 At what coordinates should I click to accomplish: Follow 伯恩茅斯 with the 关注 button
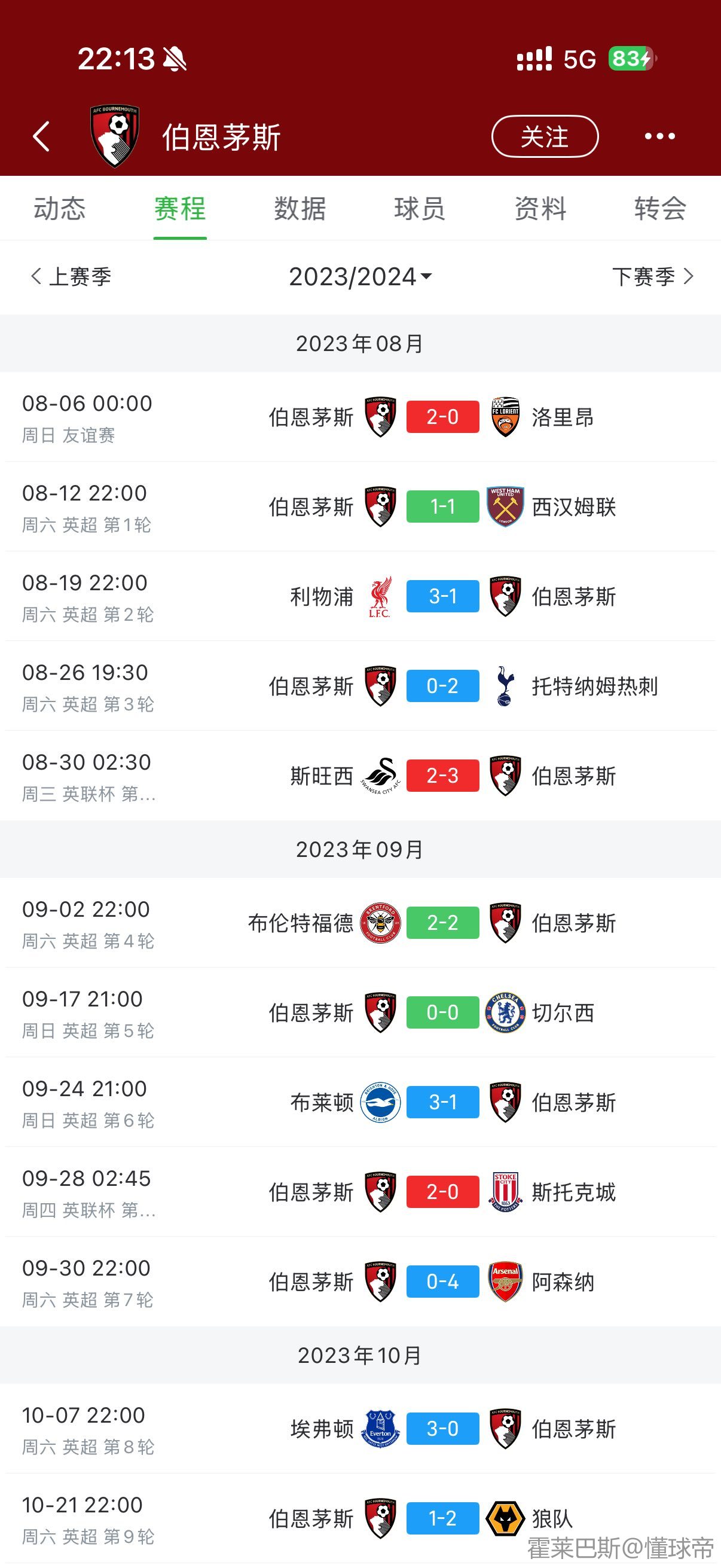click(x=545, y=136)
